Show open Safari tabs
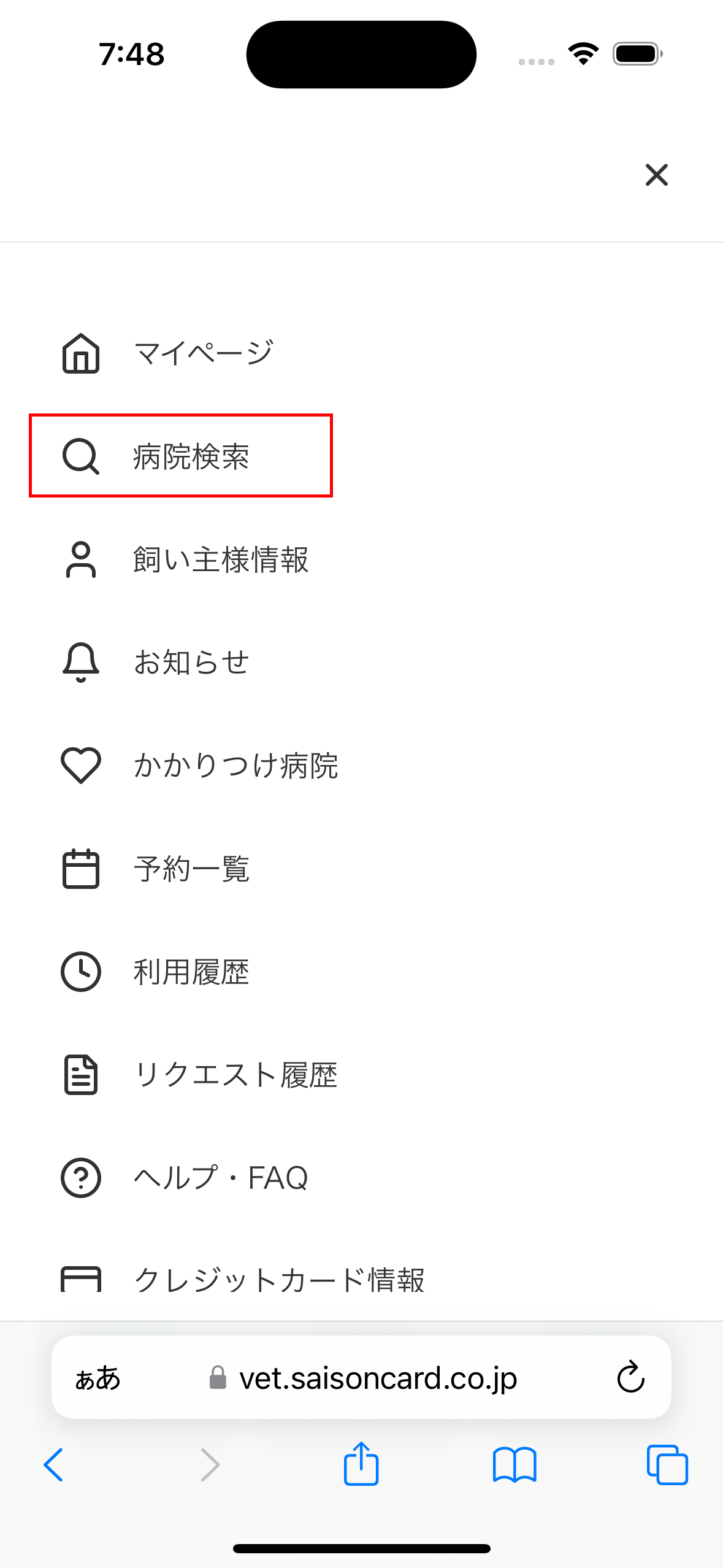This screenshot has height=1568, width=723. [667, 1465]
